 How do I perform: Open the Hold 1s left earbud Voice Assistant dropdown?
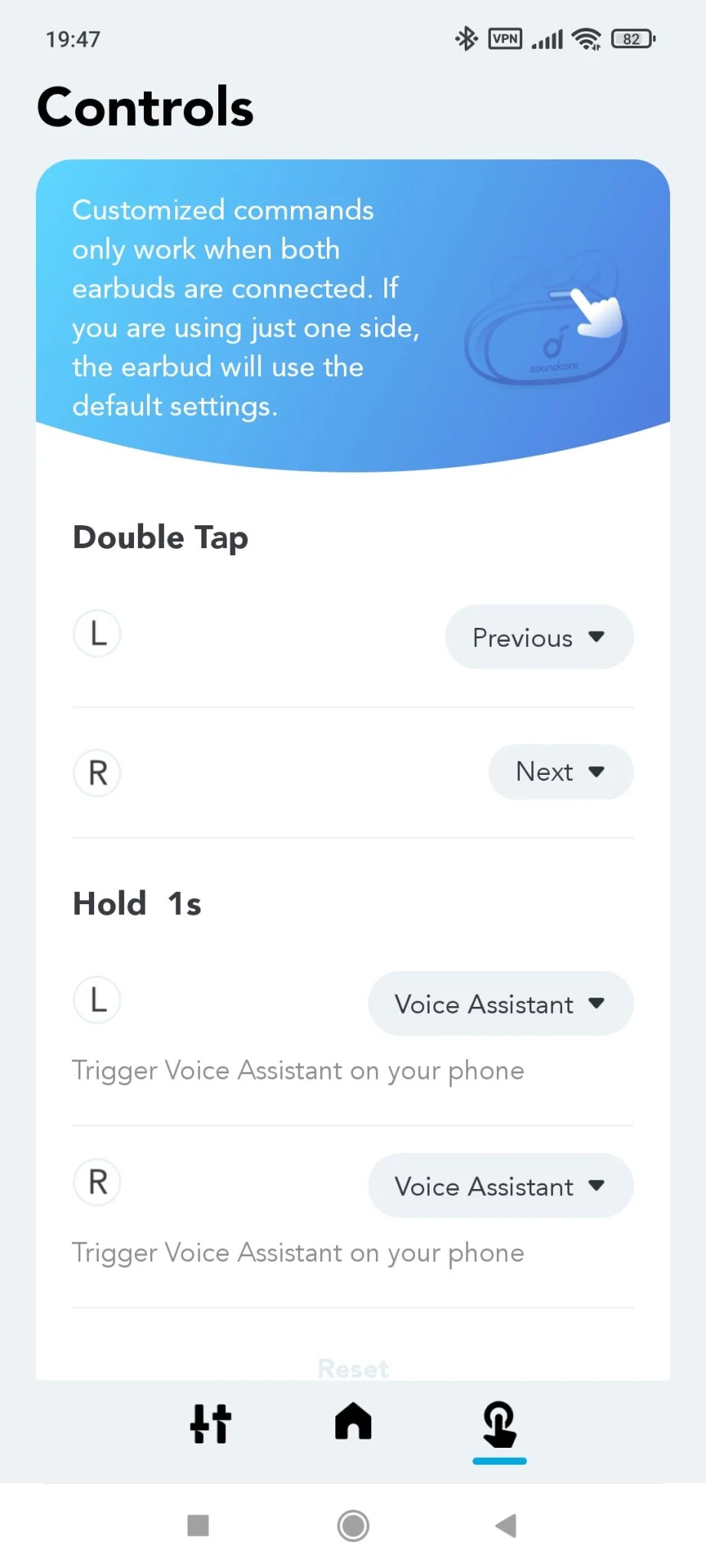[500, 1004]
